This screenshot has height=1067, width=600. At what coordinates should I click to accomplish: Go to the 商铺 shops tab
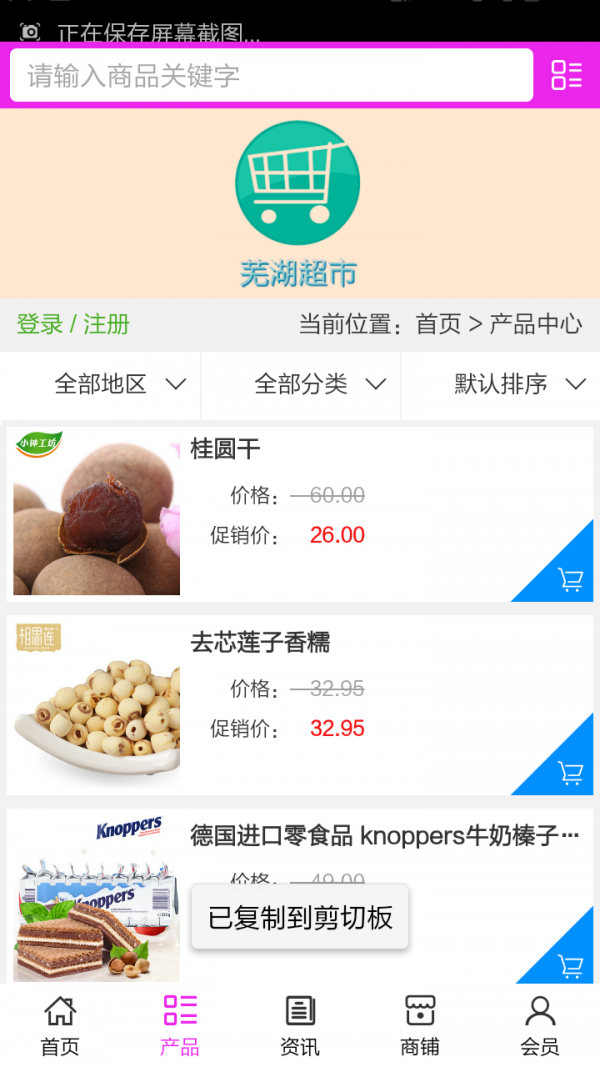[x=420, y=1025]
